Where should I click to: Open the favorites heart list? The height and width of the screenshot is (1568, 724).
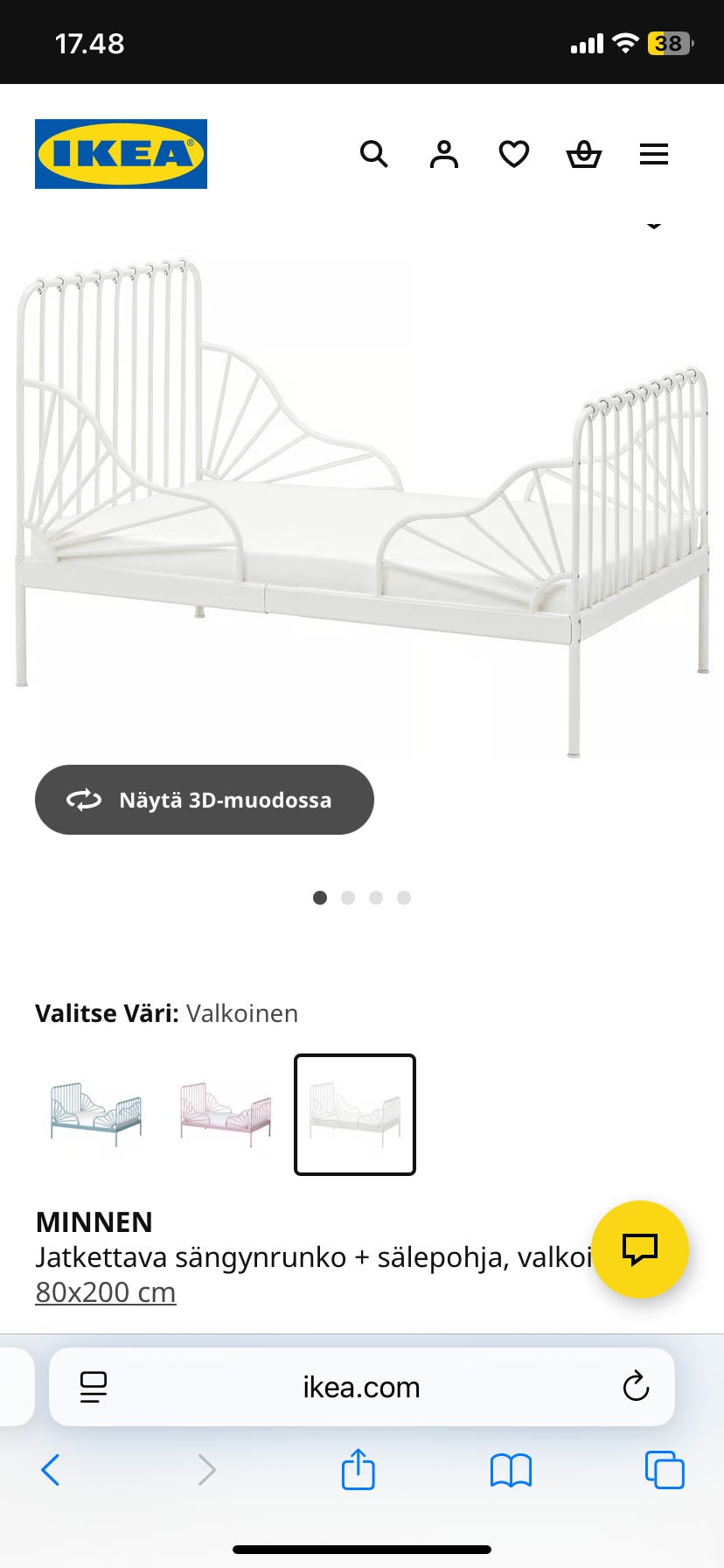pos(514,155)
